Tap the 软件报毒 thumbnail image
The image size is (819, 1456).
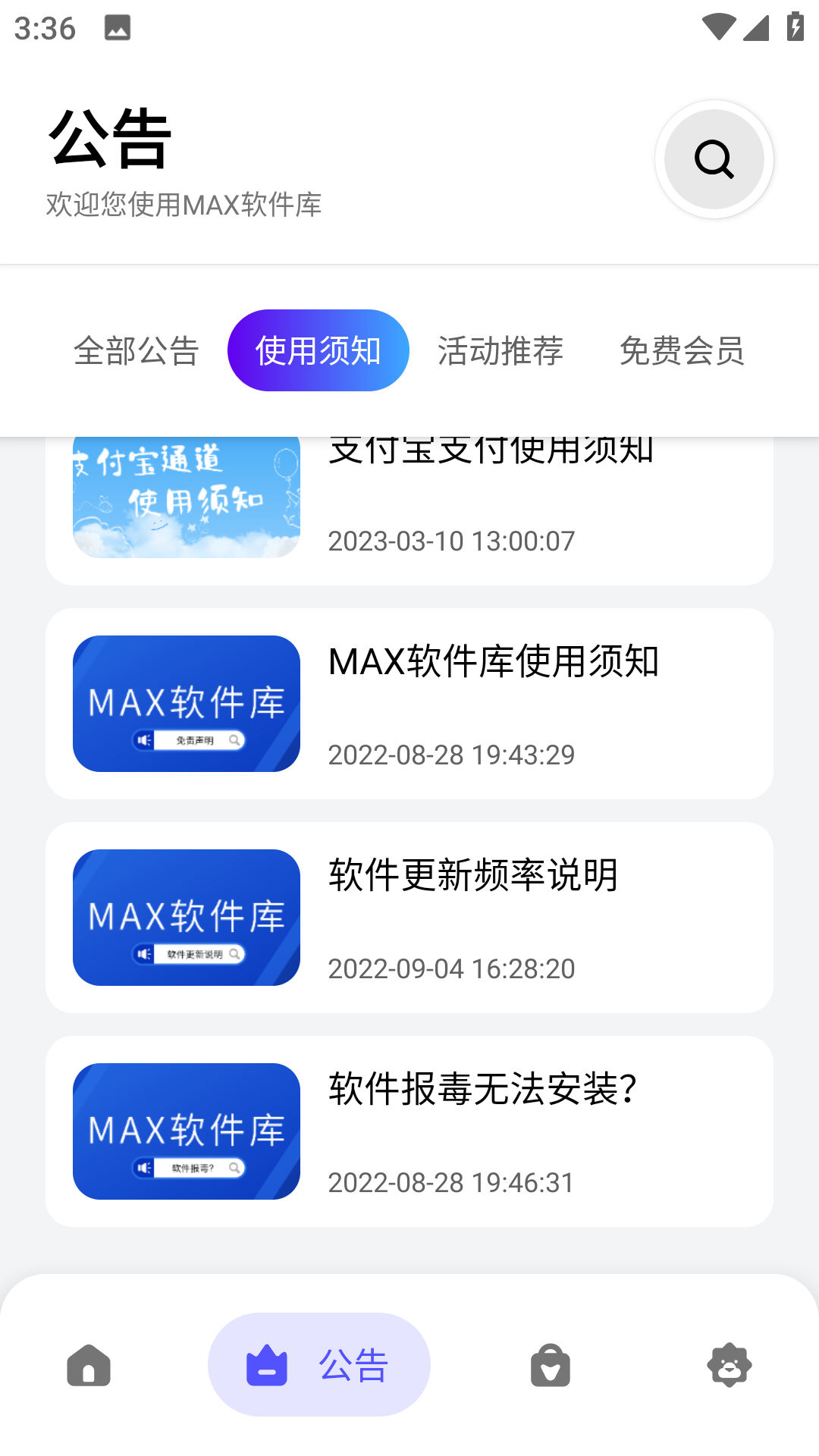point(186,1131)
